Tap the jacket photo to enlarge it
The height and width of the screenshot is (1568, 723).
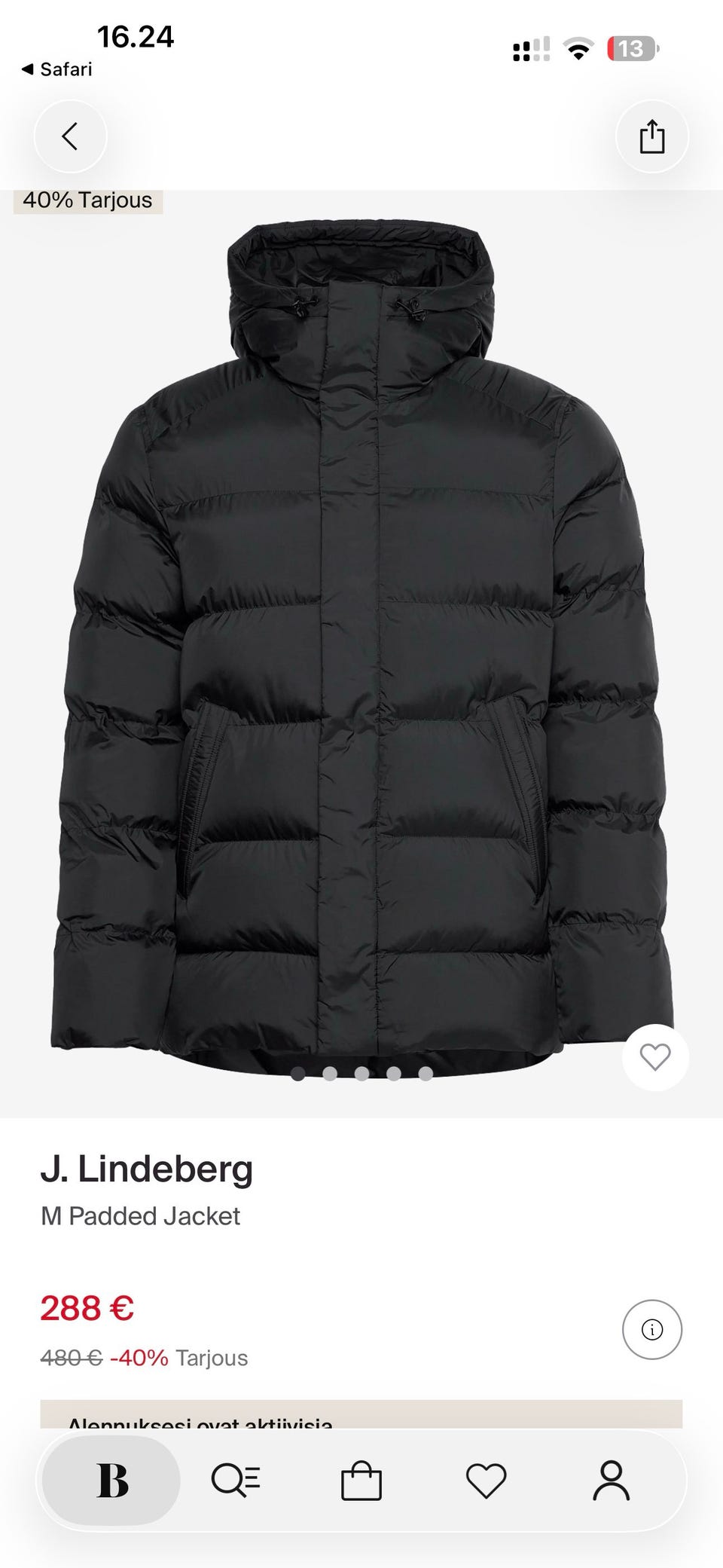[361, 640]
